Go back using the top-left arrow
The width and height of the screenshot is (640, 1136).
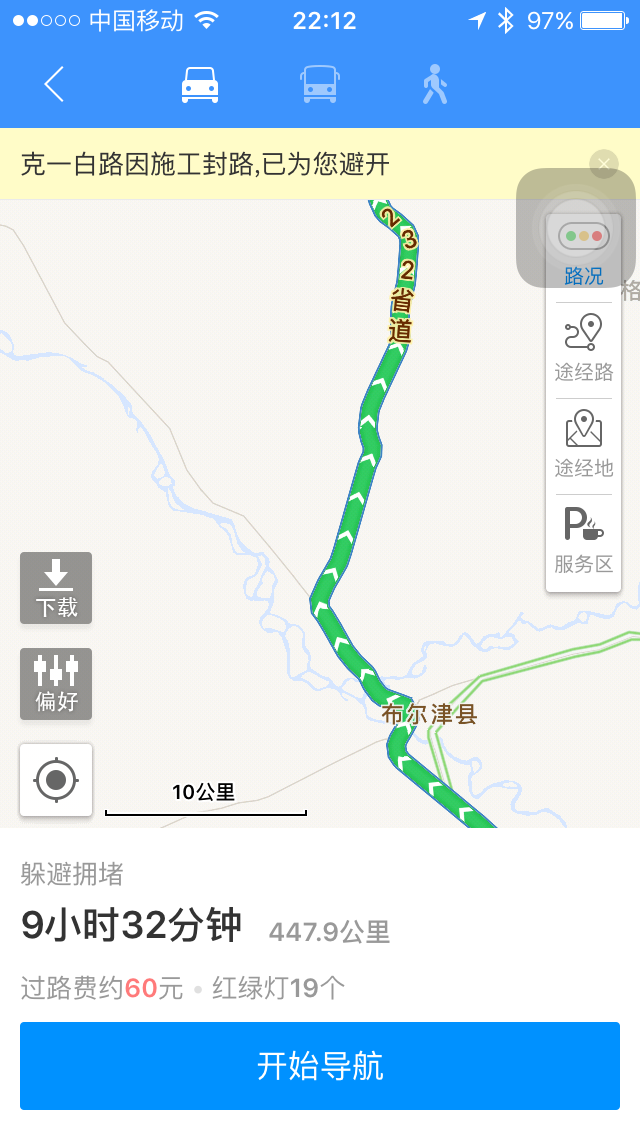(54, 85)
